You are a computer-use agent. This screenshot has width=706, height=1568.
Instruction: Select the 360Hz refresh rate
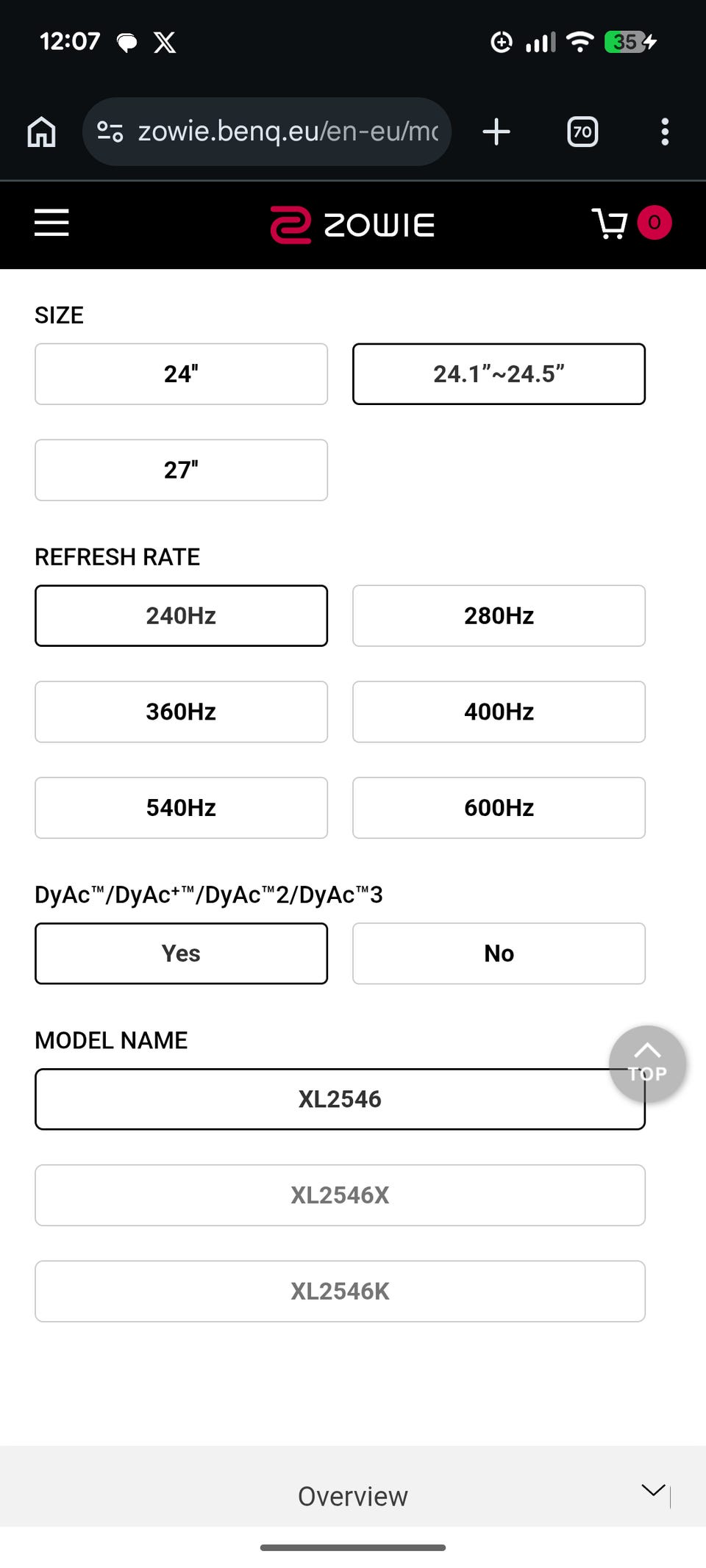coord(181,712)
